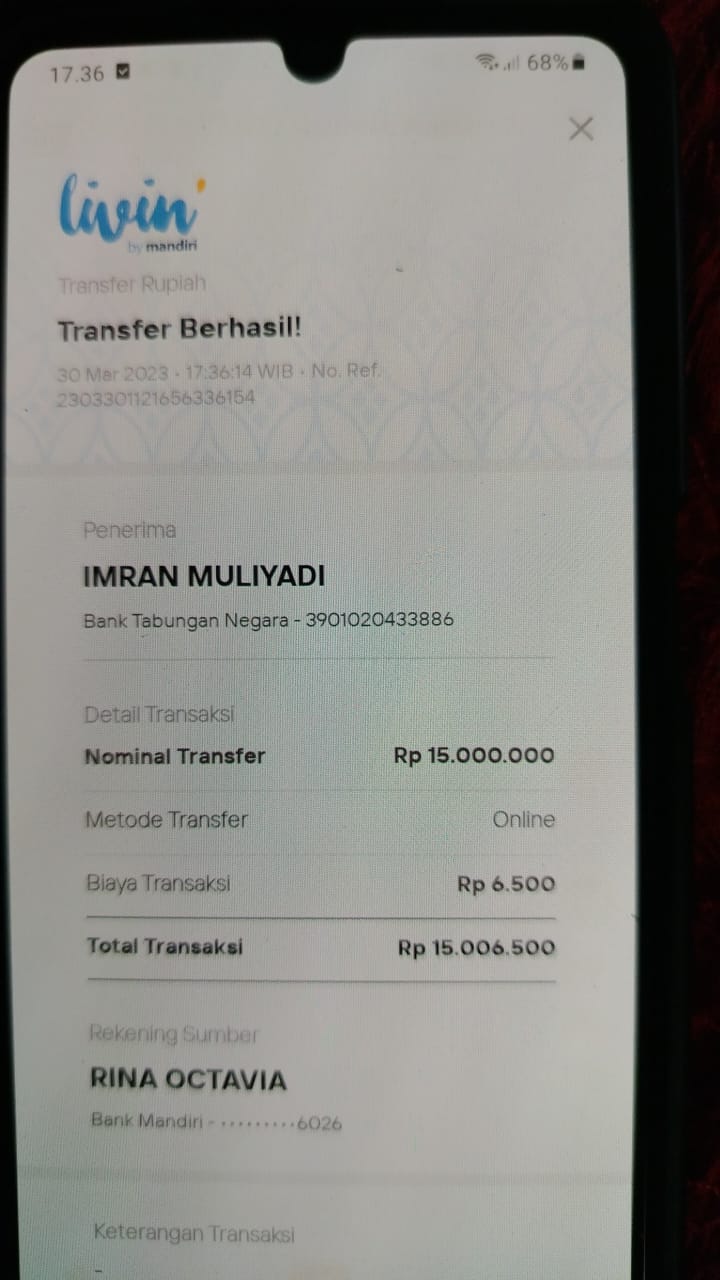Tap the Online transfer method value
The image size is (720, 1280).
[x=524, y=819]
